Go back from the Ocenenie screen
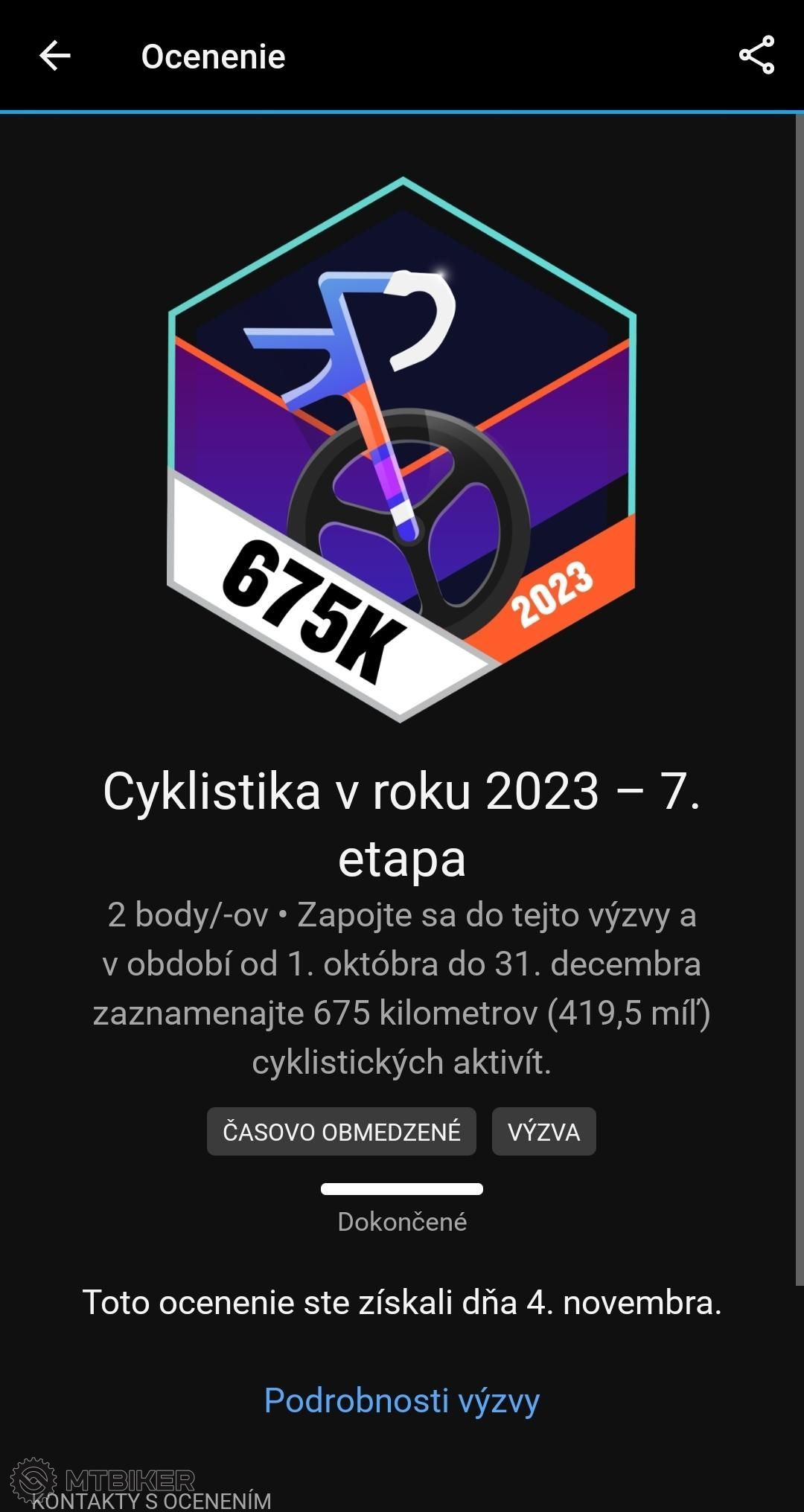This screenshot has width=804, height=1512. click(x=55, y=56)
